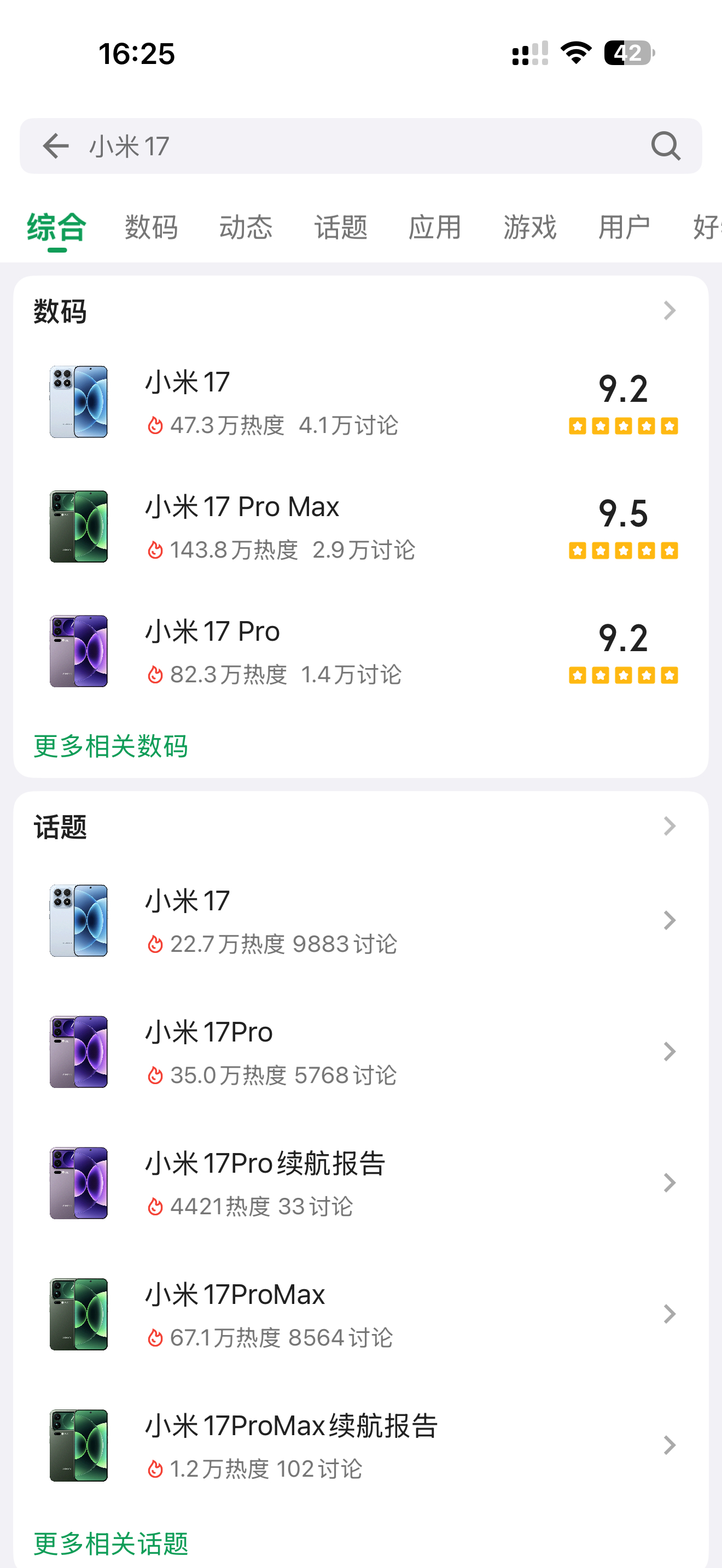Switch to the 动态 tab

click(246, 227)
